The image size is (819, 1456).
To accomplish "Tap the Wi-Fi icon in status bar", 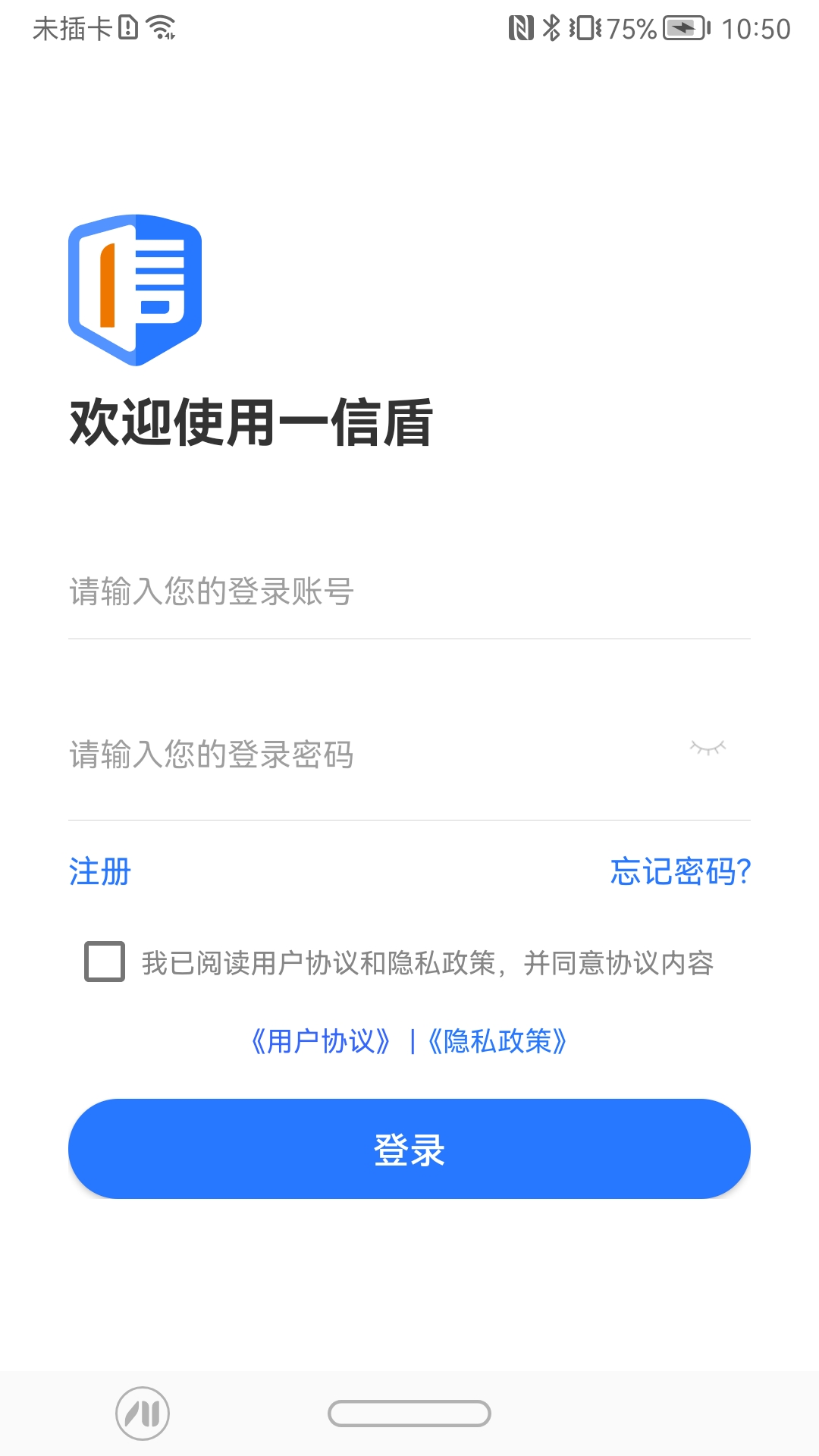I will 161,27.
